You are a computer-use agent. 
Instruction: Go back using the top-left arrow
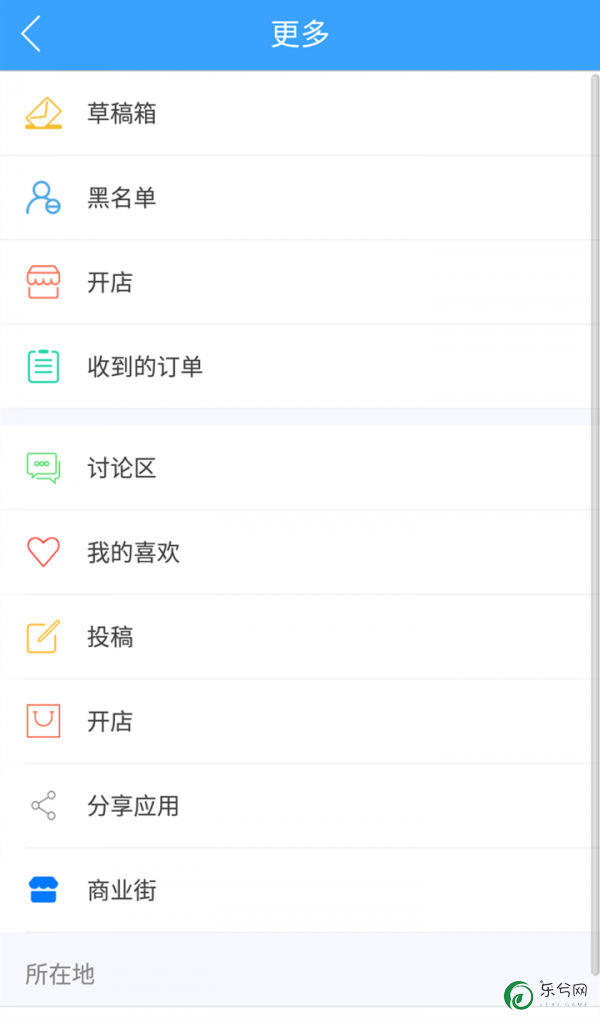(x=31, y=34)
